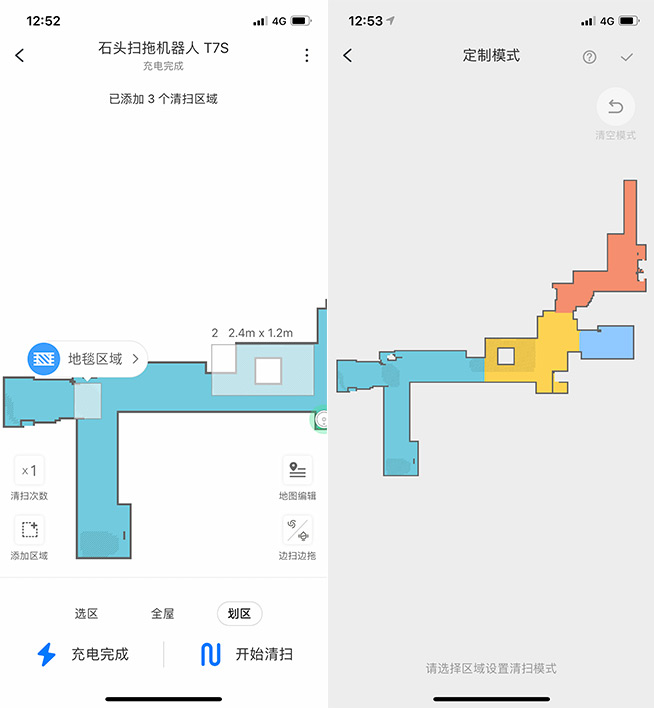Open 地图编辑 map editing
The width and height of the screenshot is (654, 708).
click(297, 471)
